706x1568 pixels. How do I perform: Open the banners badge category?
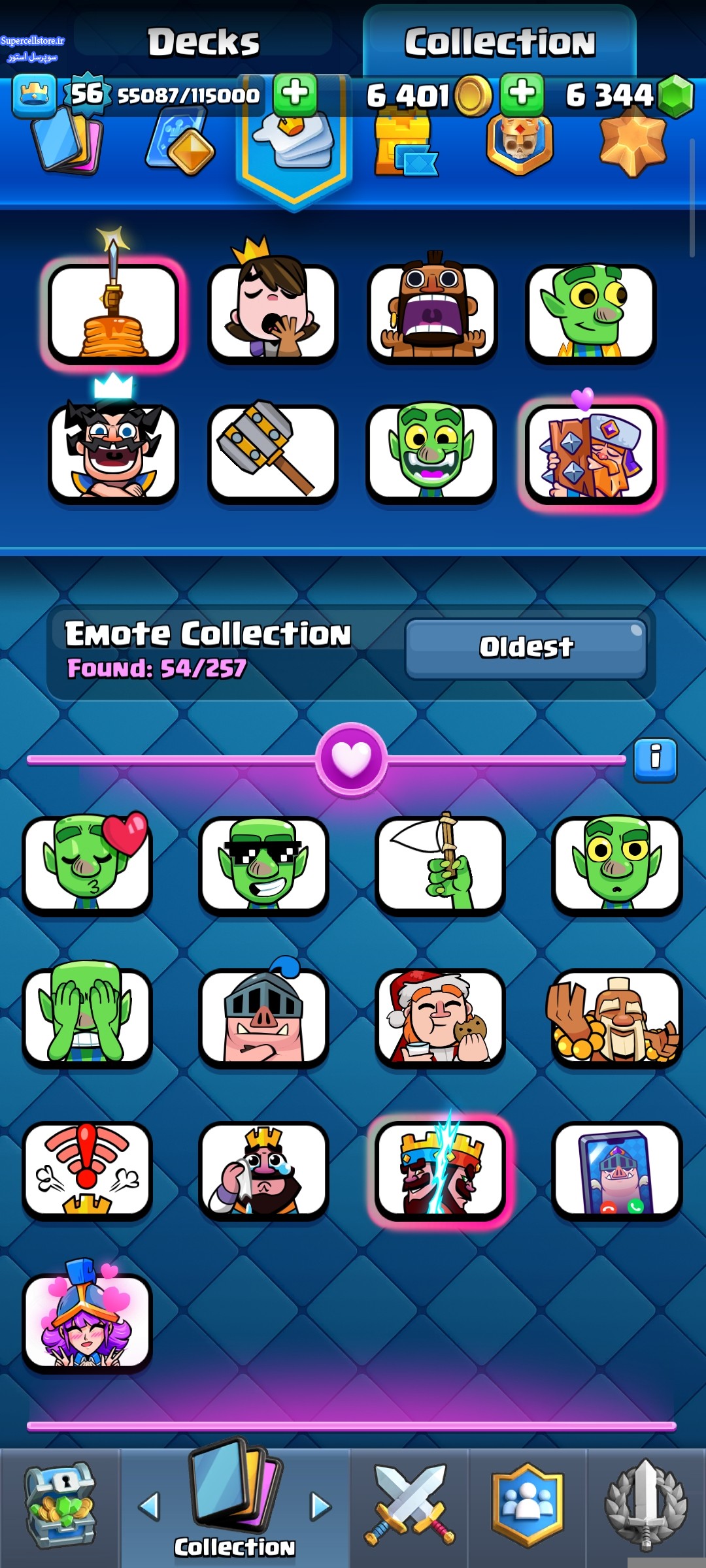519,144
